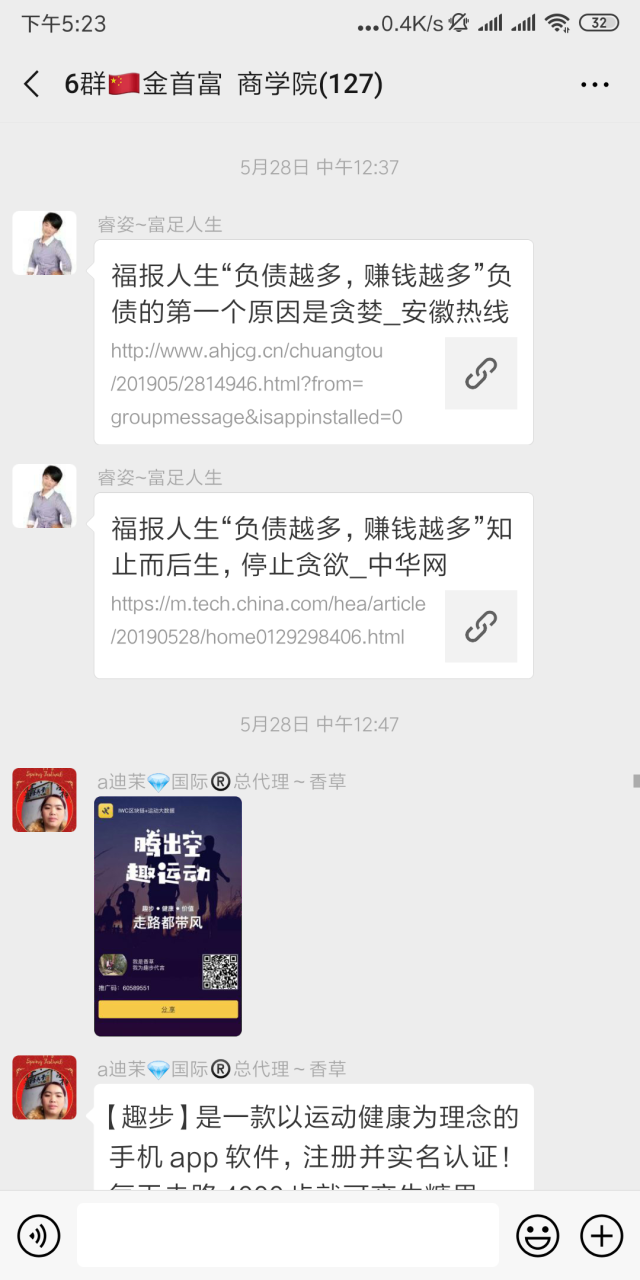
Task: Go back from the group chat
Action: pyautogui.click(x=32, y=84)
